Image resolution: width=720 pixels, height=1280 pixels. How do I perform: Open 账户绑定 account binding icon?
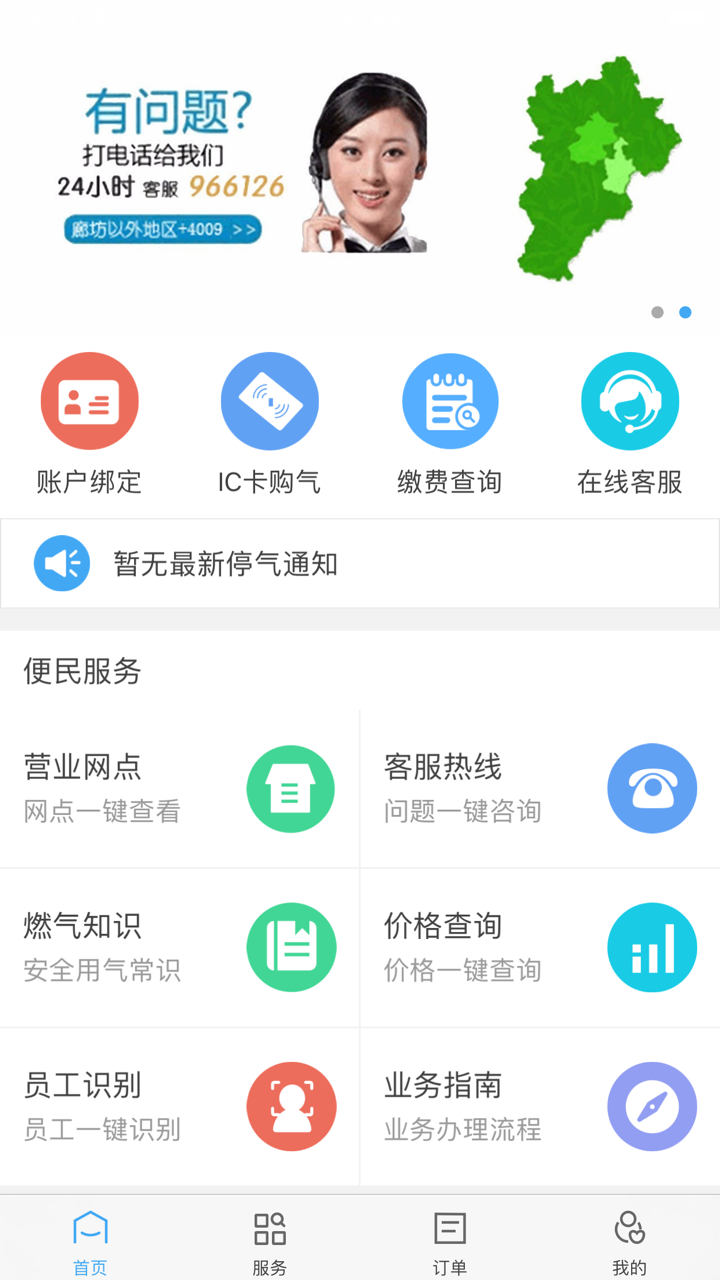(x=89, y=400)
